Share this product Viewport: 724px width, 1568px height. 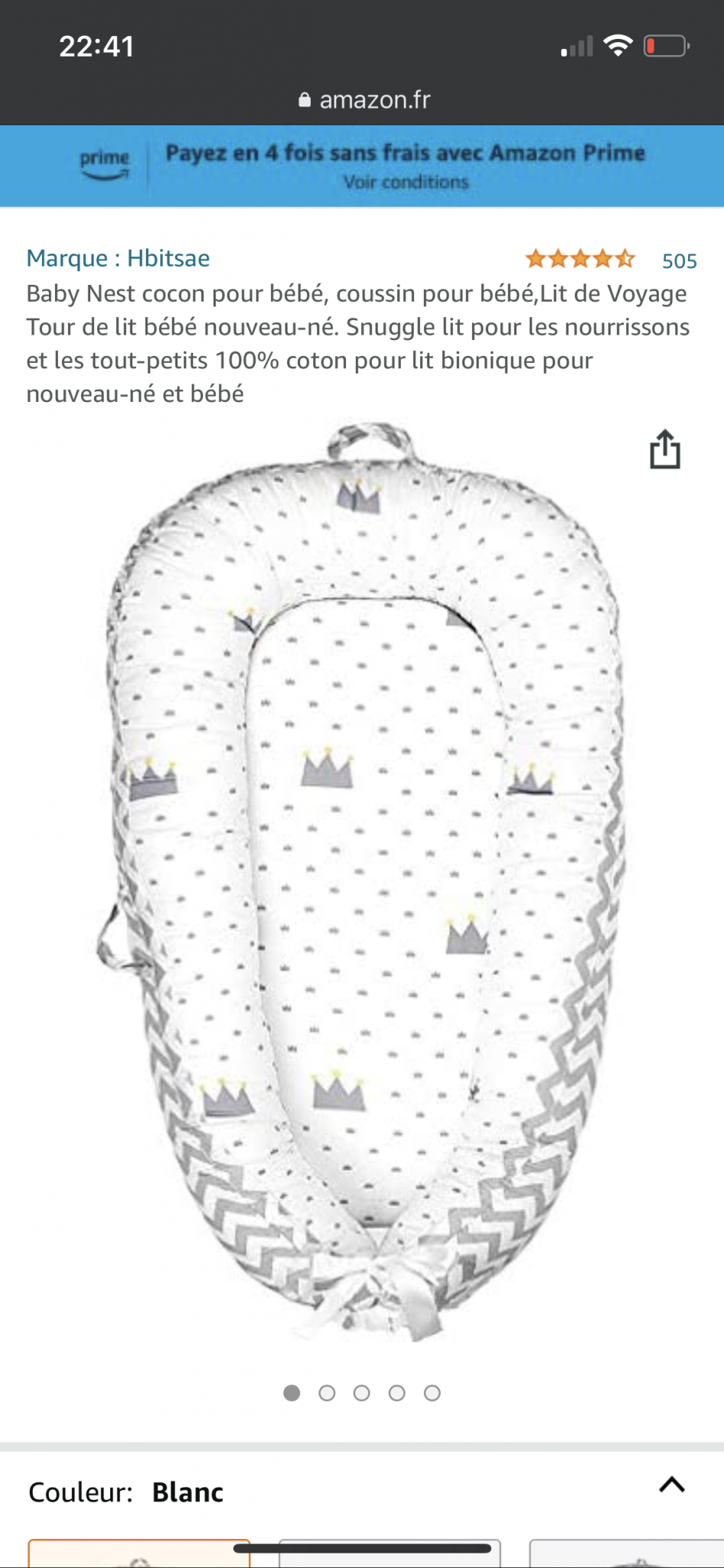(664, 449)
